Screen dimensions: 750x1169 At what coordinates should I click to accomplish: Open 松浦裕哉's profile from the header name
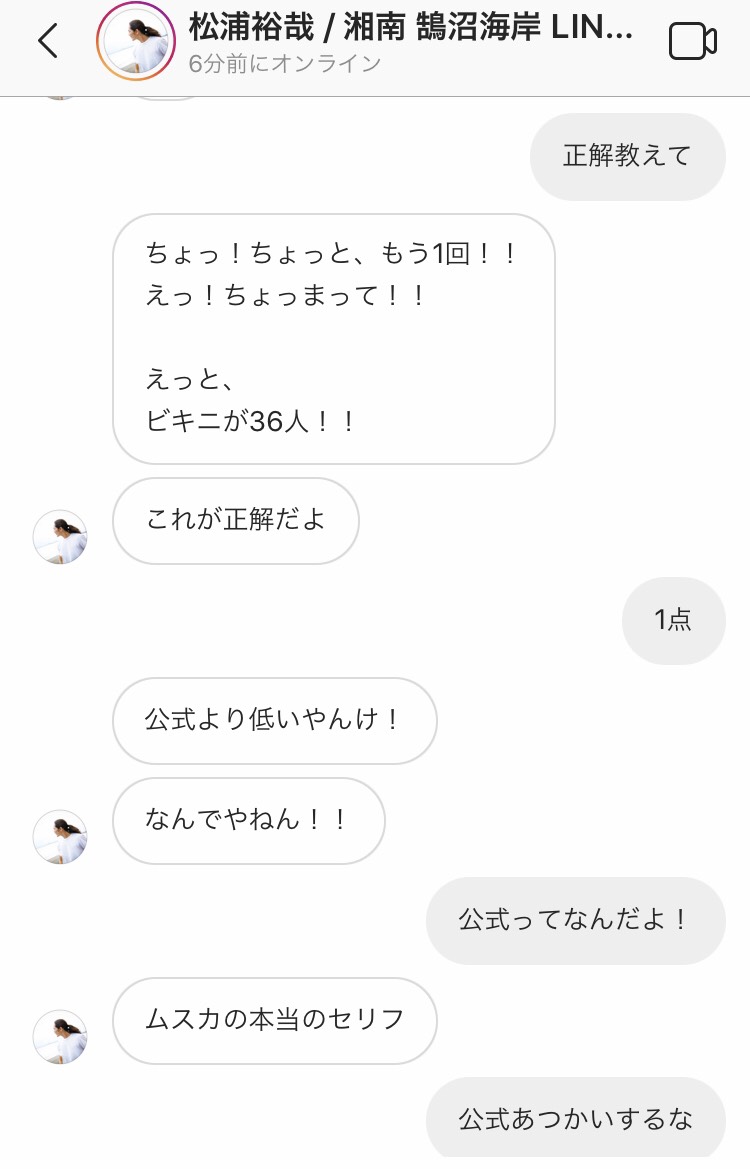click(x=410, y=28)
